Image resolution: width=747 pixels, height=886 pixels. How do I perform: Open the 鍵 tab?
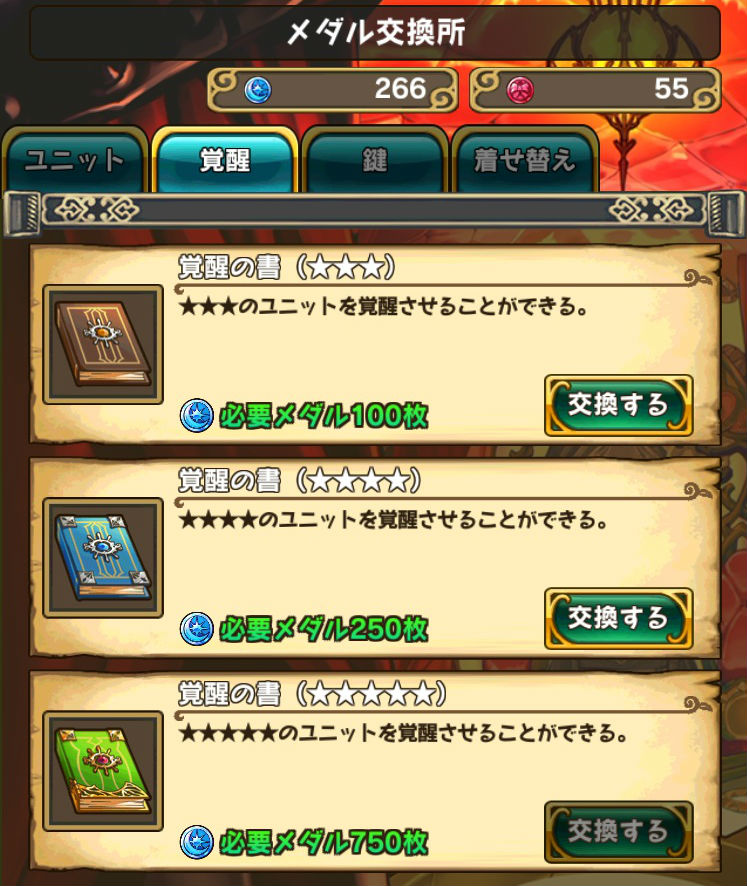point(375,160)
